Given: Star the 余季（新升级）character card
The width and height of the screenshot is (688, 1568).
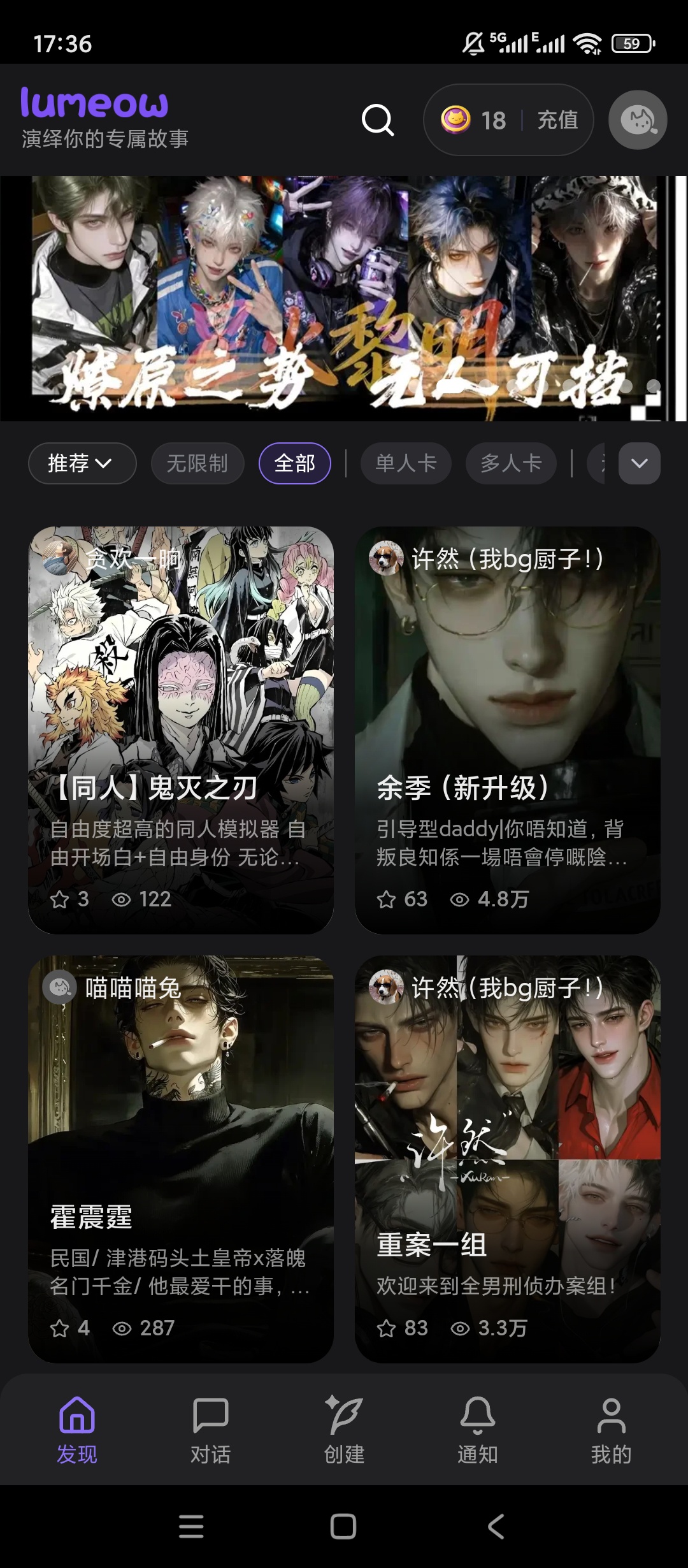Looking at the screenshot, I should coord(386,900).
